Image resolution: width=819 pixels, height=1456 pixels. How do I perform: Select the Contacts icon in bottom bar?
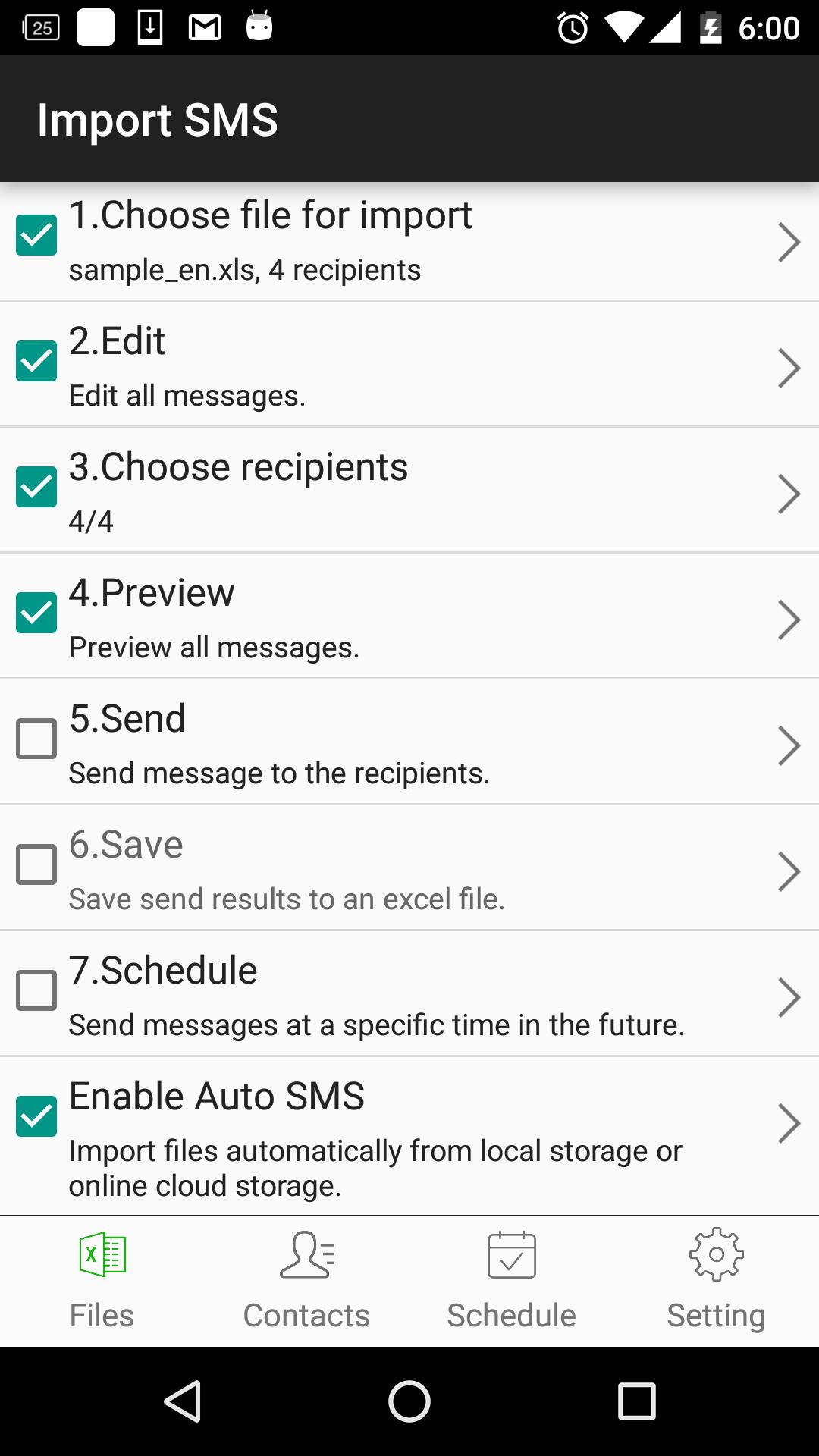point(306,1255)
